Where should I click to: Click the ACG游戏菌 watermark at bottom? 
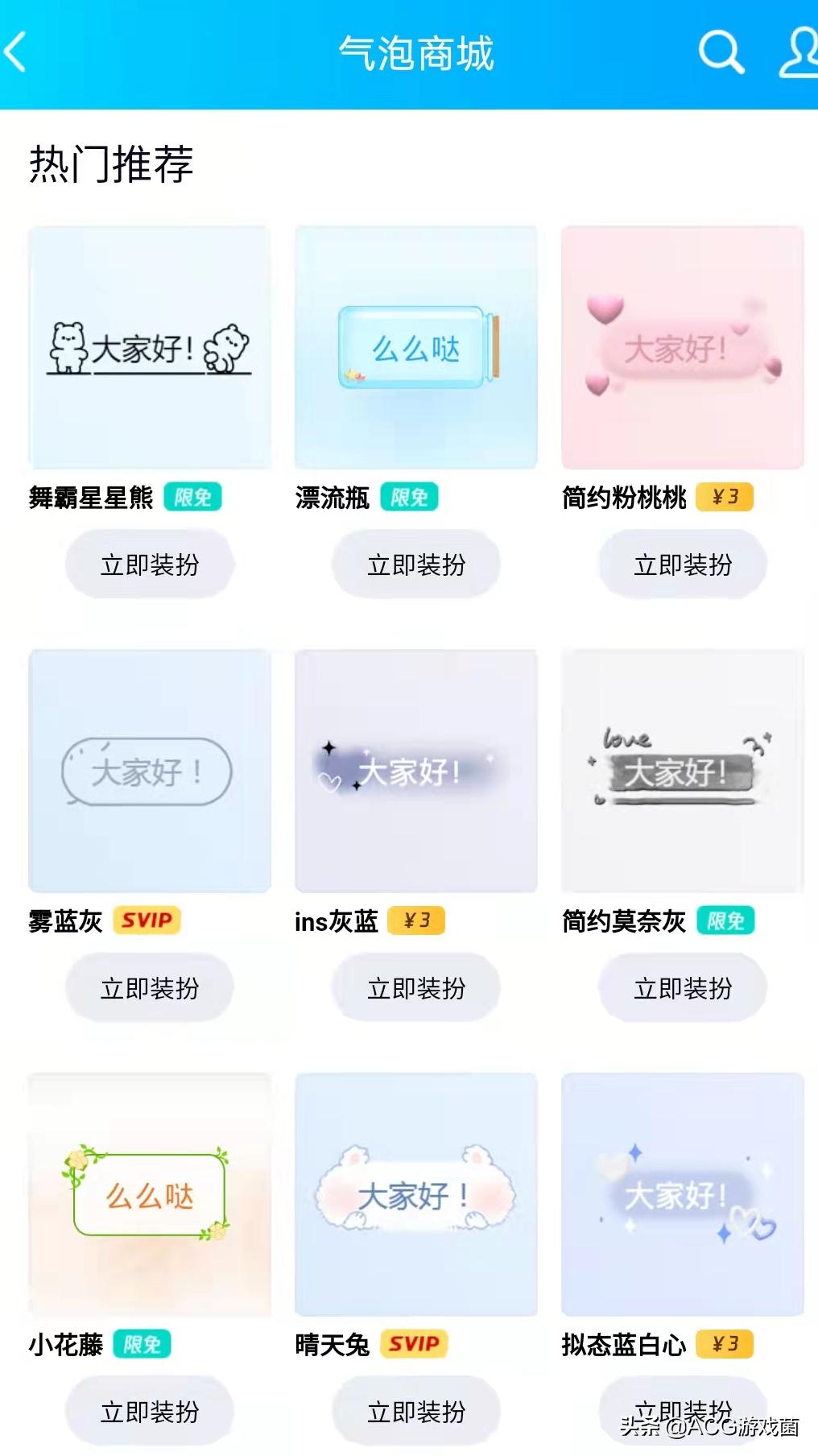point(713,1428)
